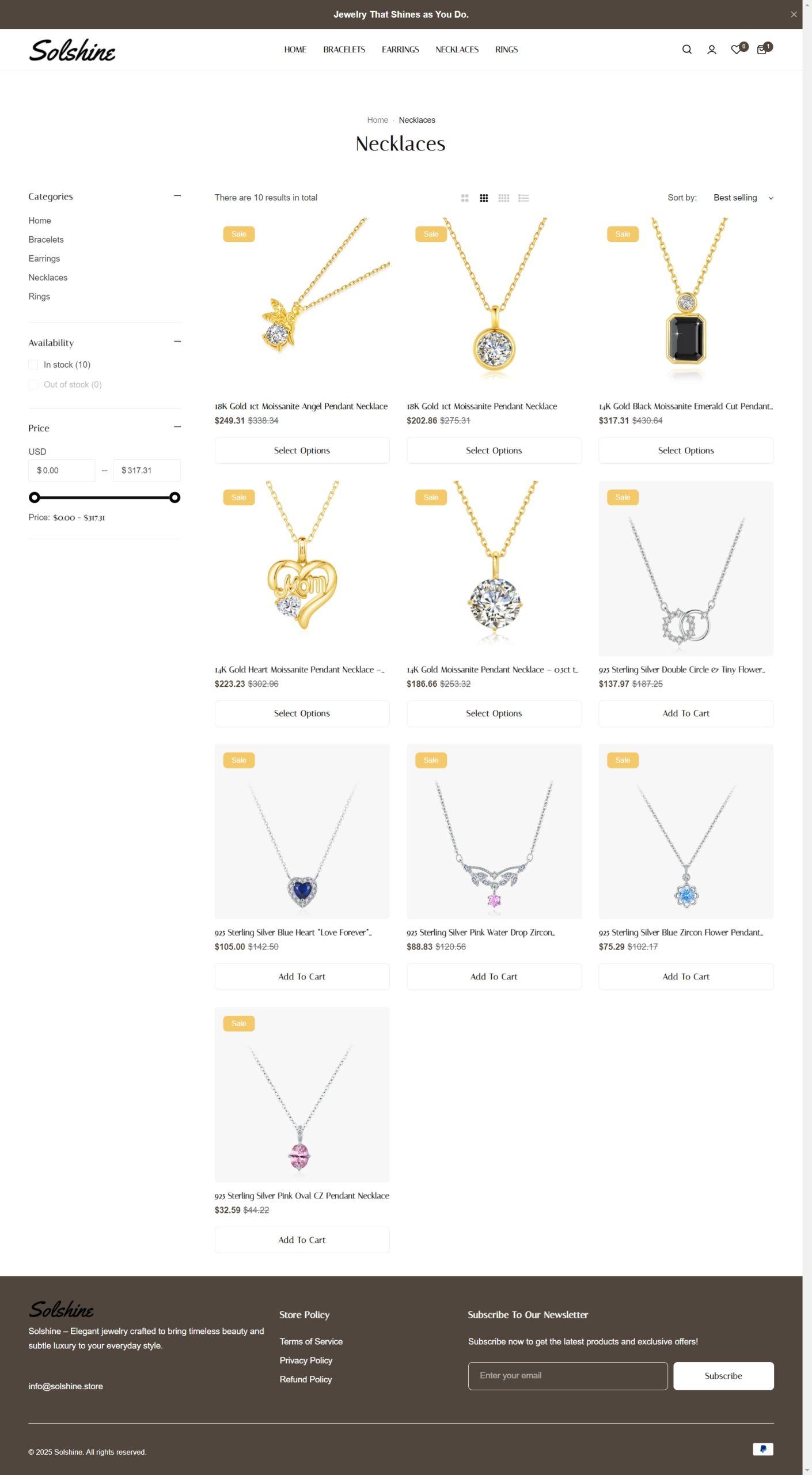Dismiss the top announcement banner
Screen dimensions: 812x1475
point(794,14)
